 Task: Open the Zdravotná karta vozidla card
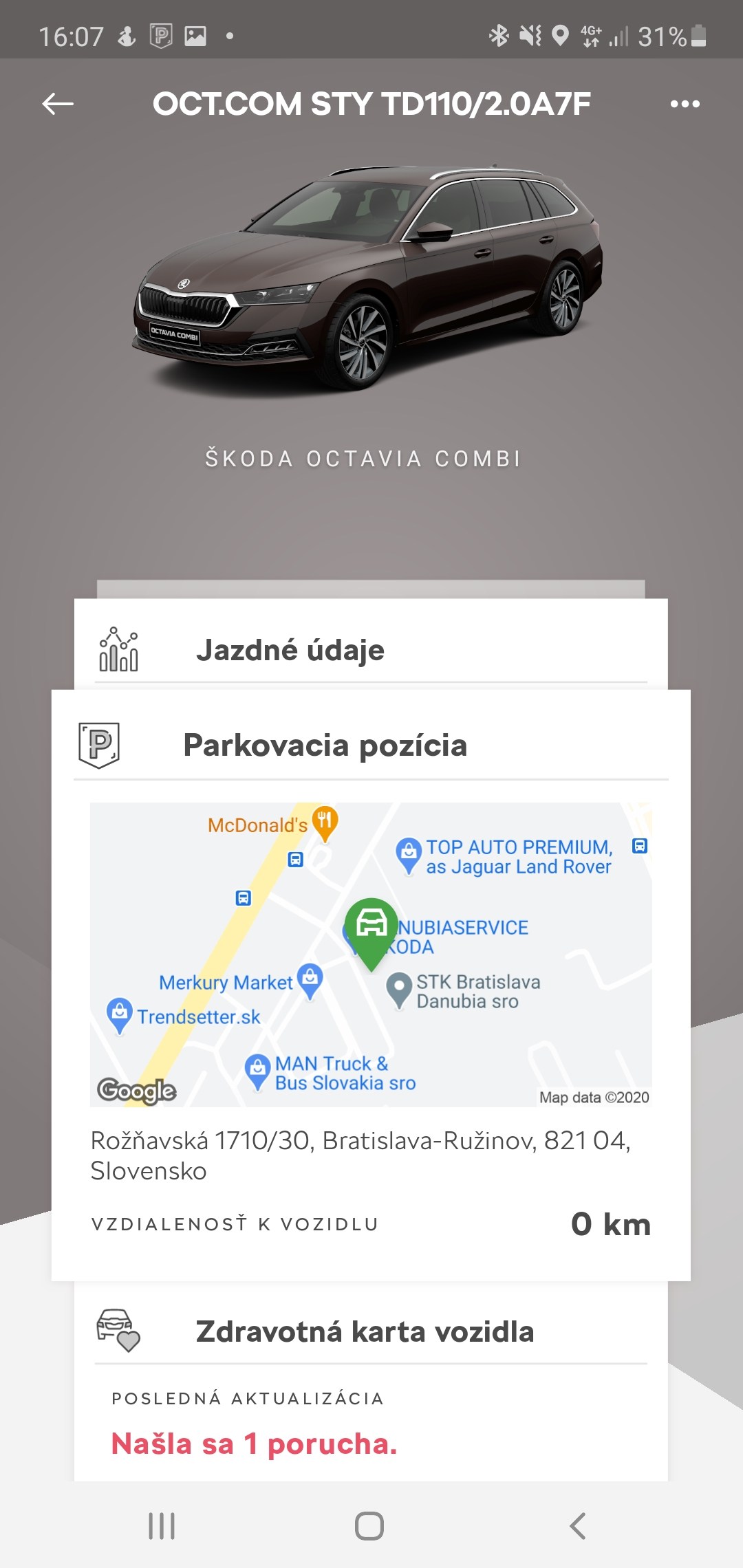point(370,1331)
